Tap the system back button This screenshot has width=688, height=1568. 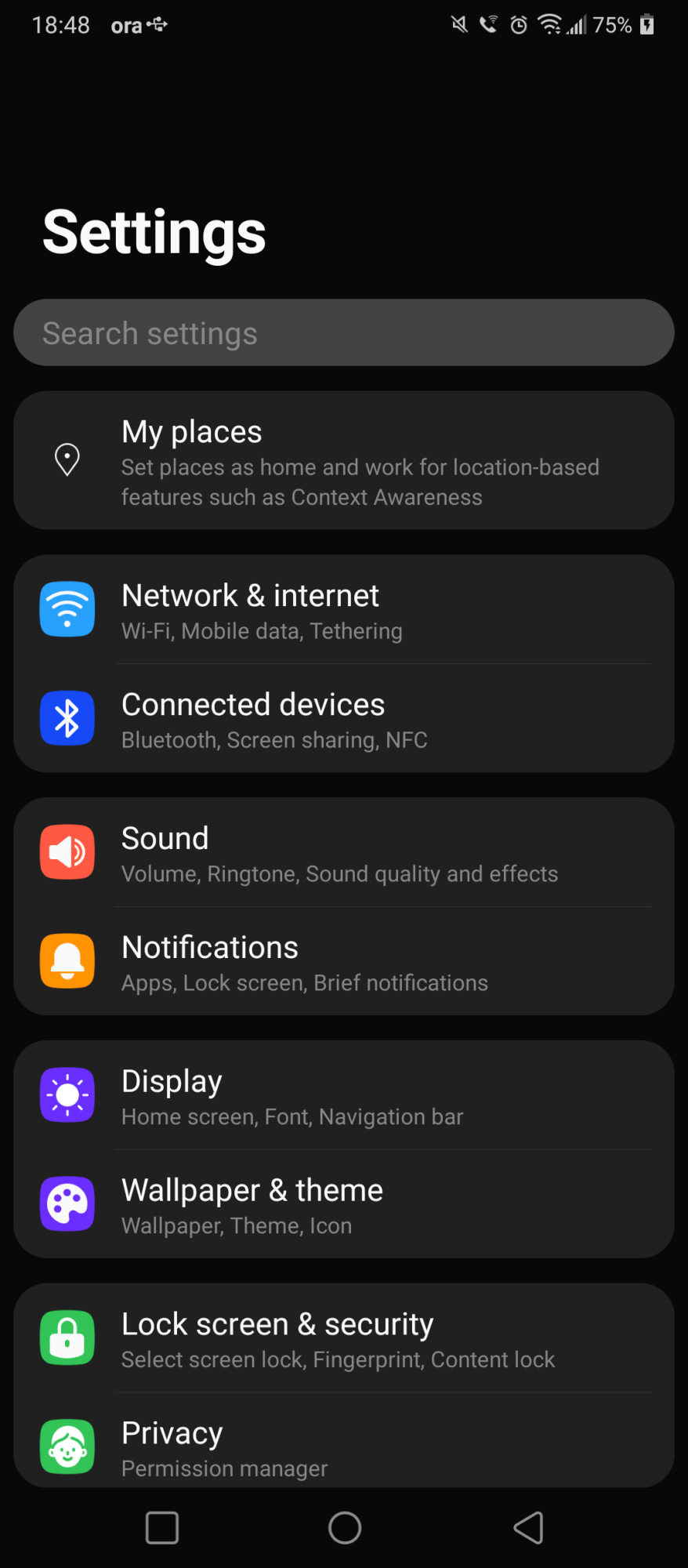tap(528, 1527)
